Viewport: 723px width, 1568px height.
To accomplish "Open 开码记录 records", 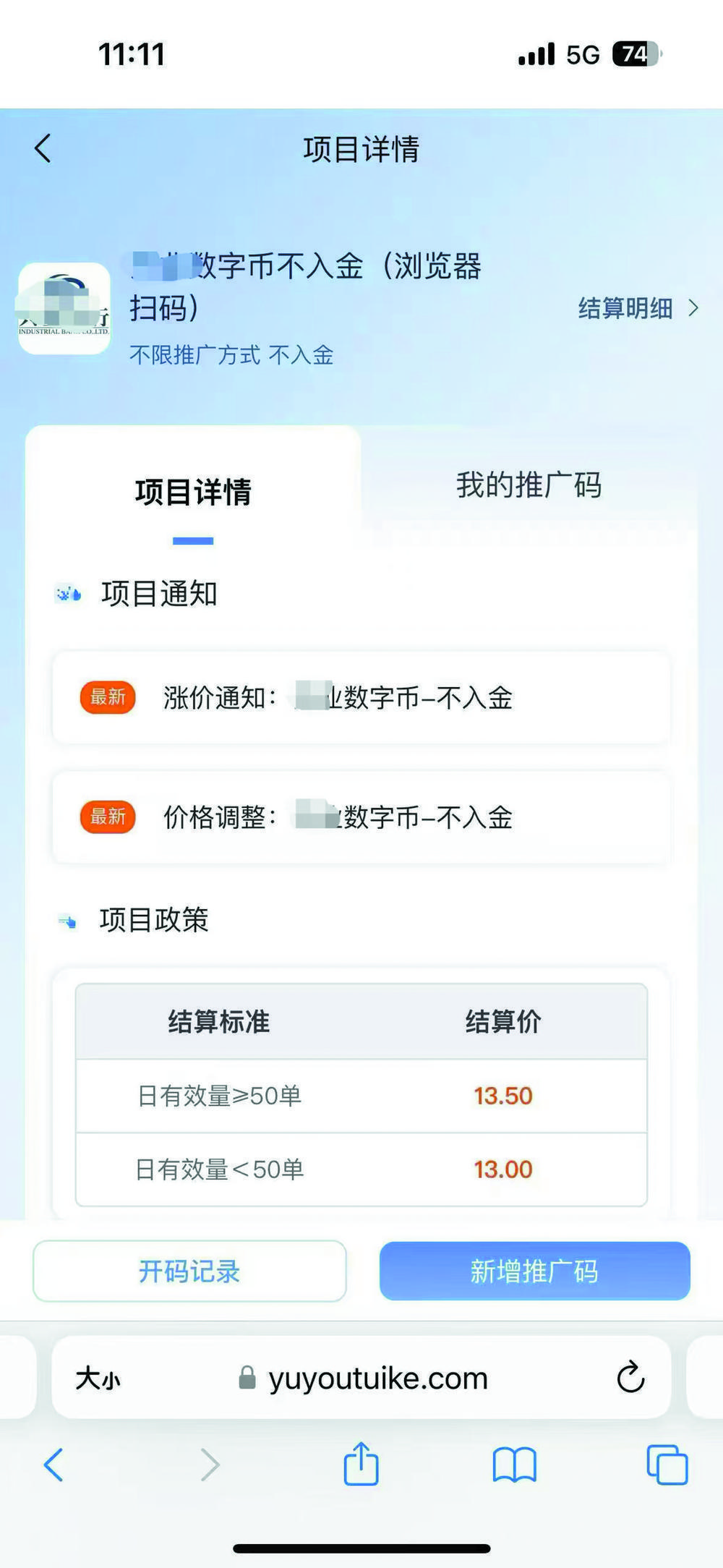I will (189, 1271).
